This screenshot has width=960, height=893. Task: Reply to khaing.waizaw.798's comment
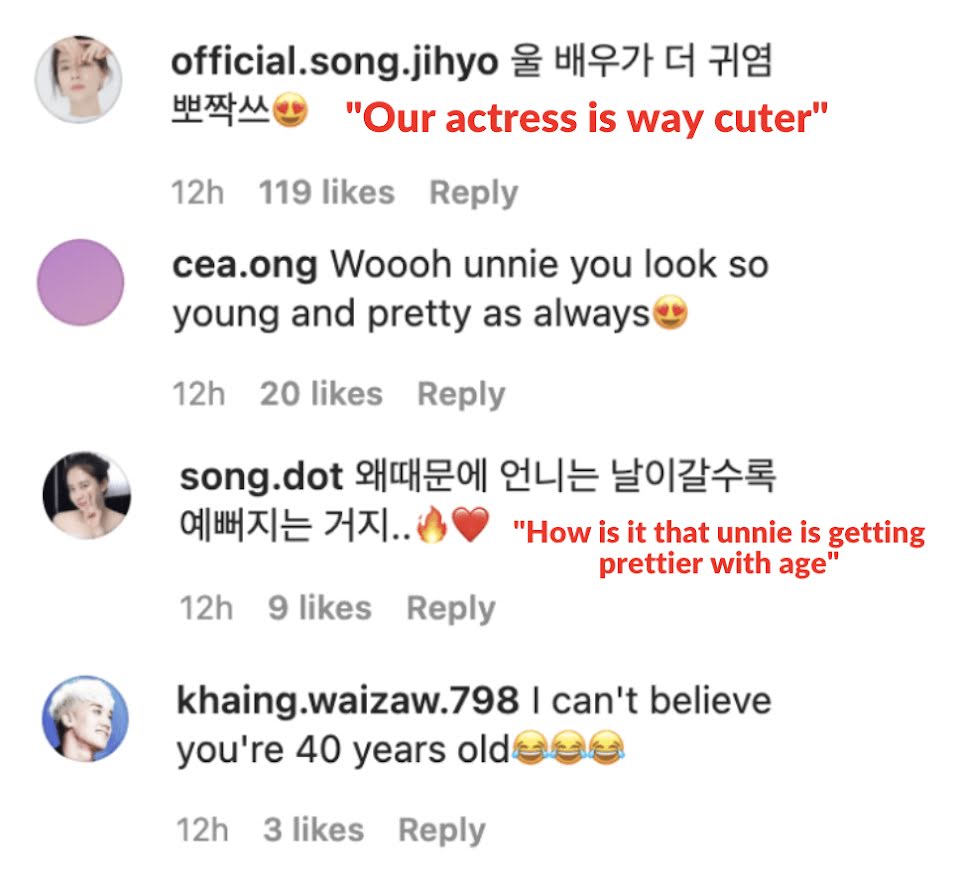(x=441, y=829)
